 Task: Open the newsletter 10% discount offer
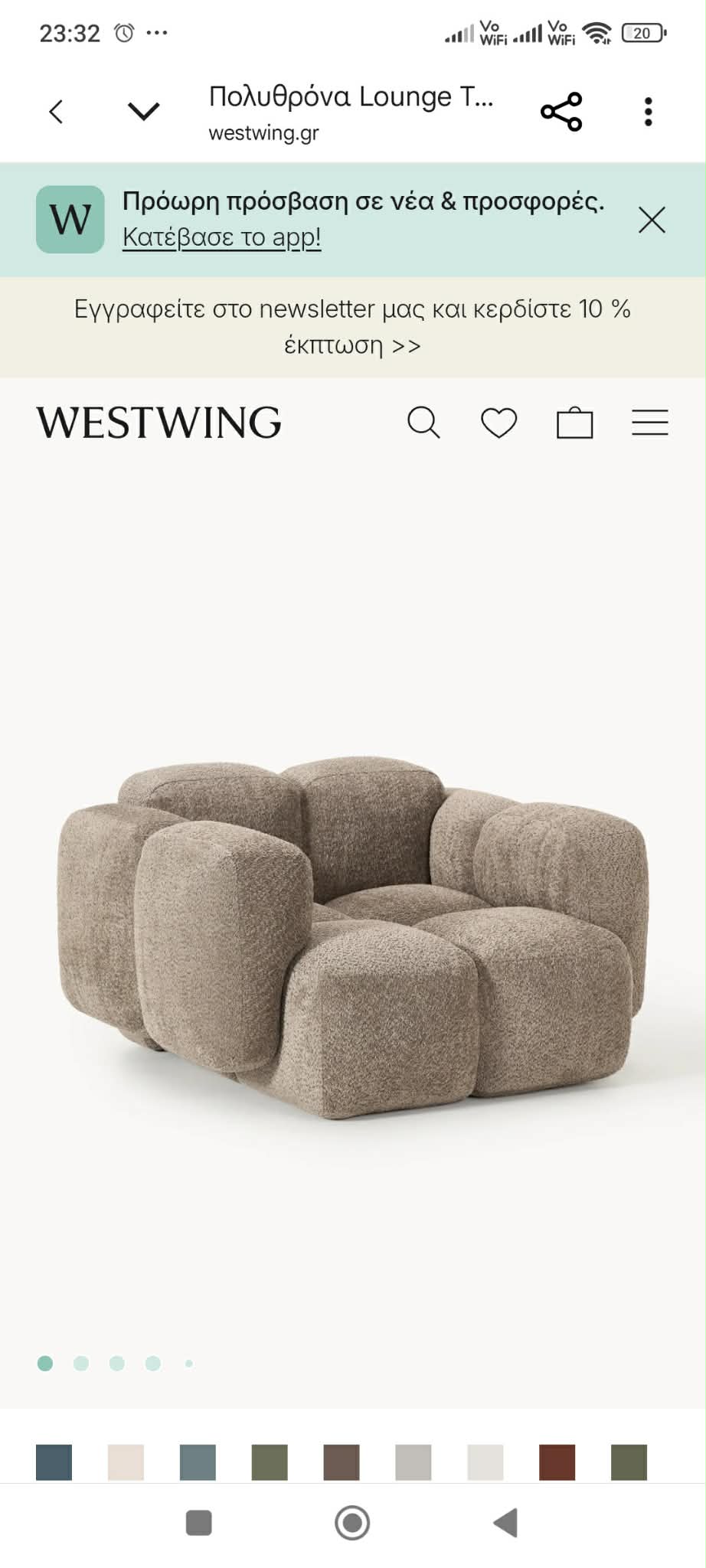click(x=352, y=327)
